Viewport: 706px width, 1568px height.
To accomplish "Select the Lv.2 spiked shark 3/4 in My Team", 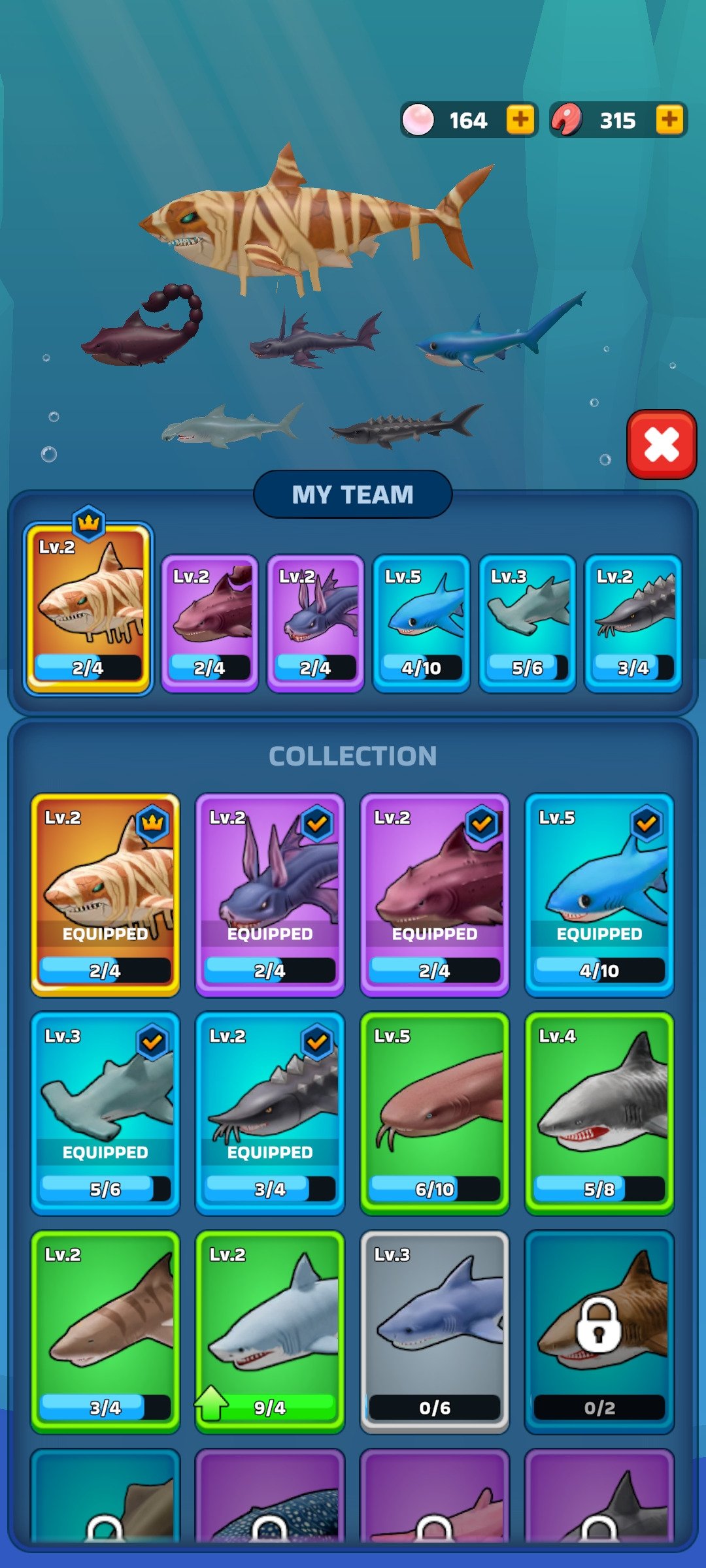I will [633, 623].
